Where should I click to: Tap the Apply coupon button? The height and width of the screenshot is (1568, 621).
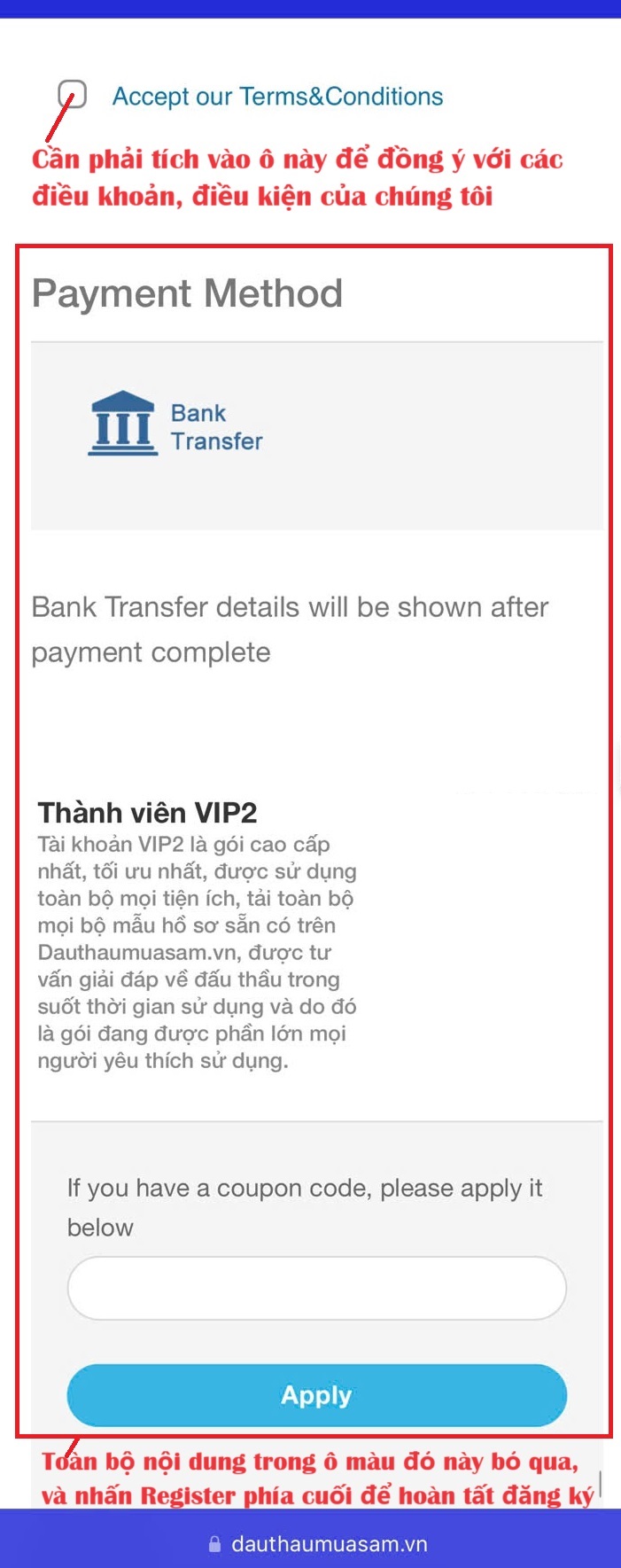(x=316, y=1395)
